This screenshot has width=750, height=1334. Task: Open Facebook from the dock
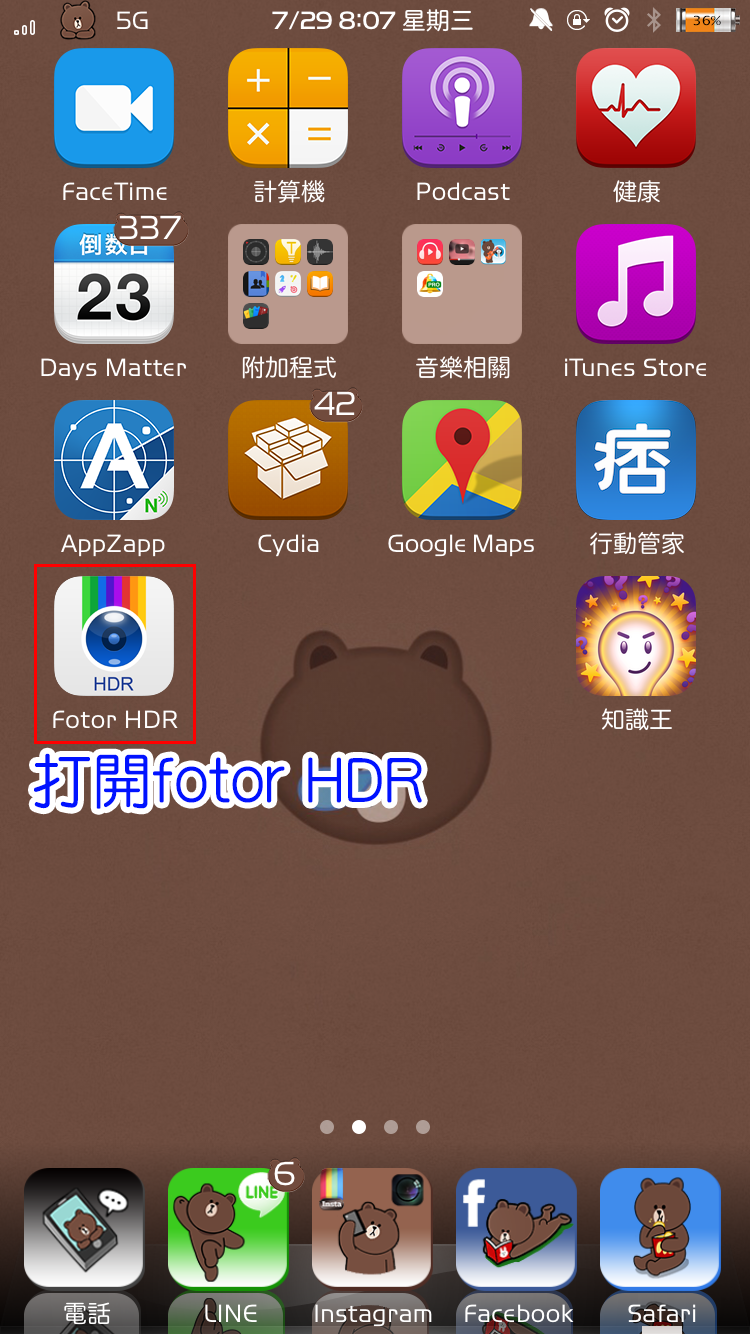516,1228
